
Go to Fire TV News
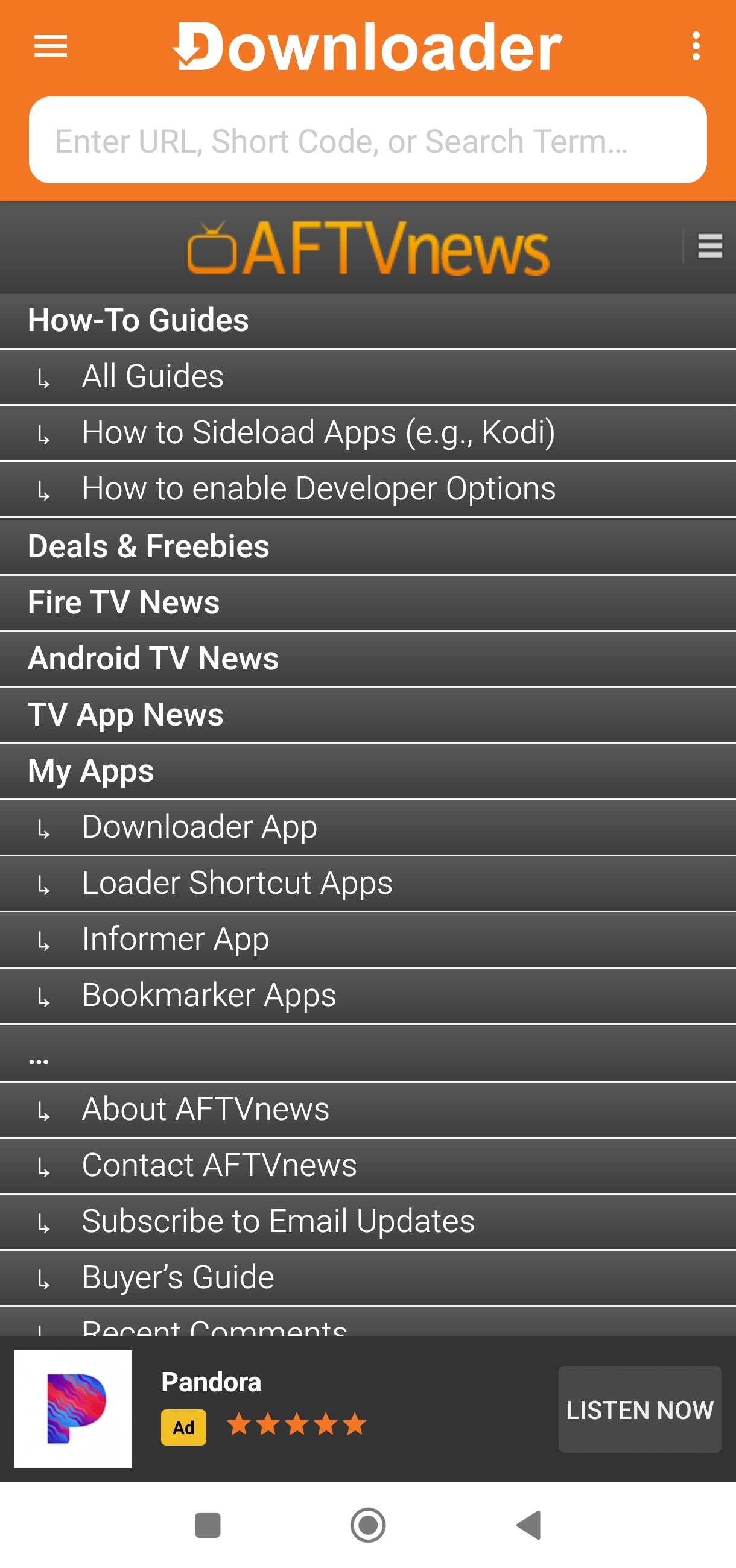coord(124,602)
